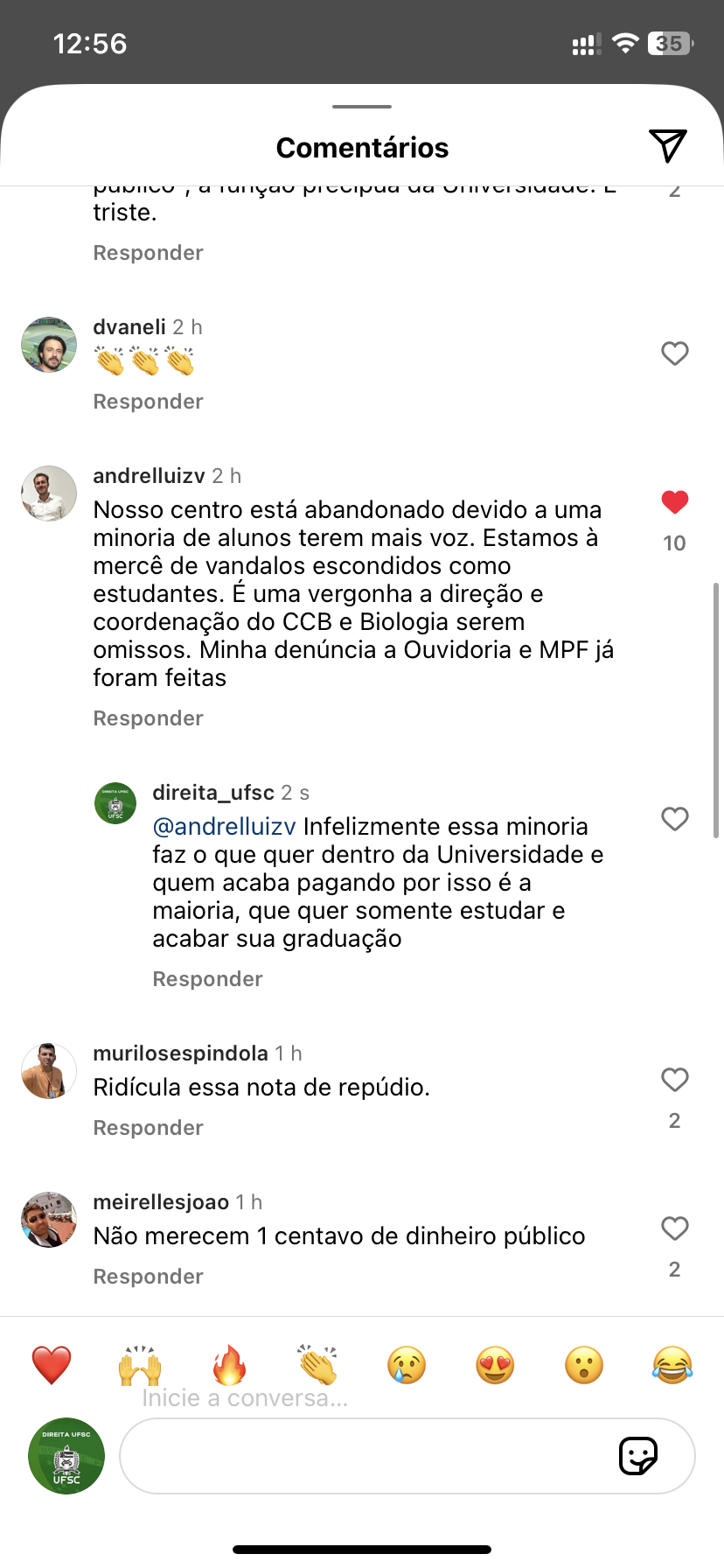Viewport: 724px width, 1568px height.
Task: Like meirellesjoao's comment
Action: tap(674, 1228)
